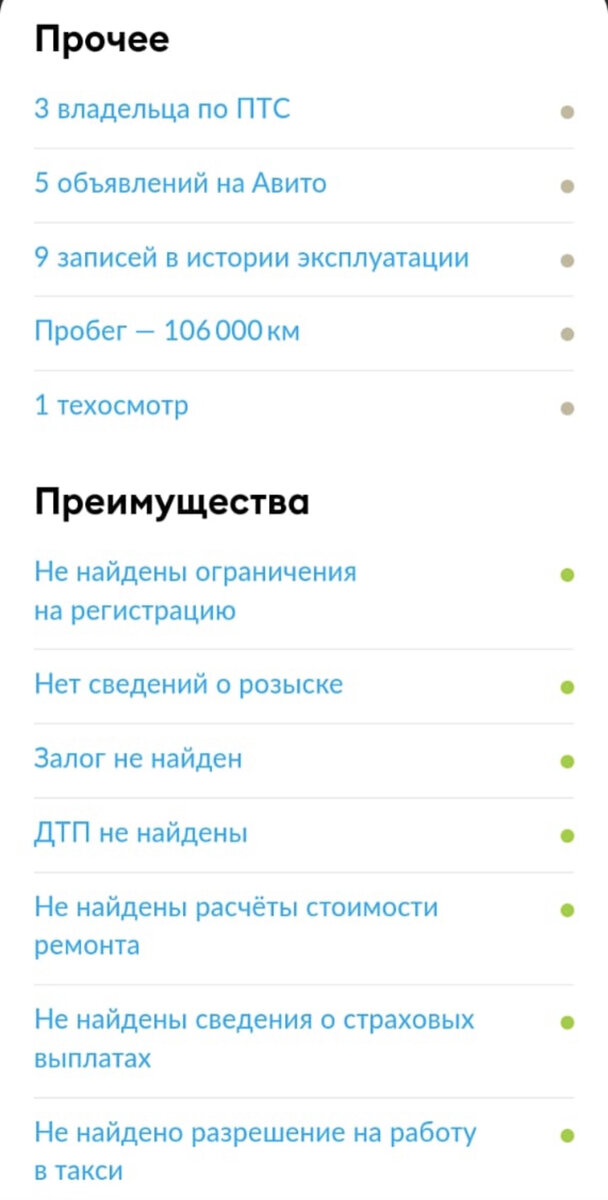
Task: View "Не найдены расчёты стоимости ремонта"
Action: 236,926
